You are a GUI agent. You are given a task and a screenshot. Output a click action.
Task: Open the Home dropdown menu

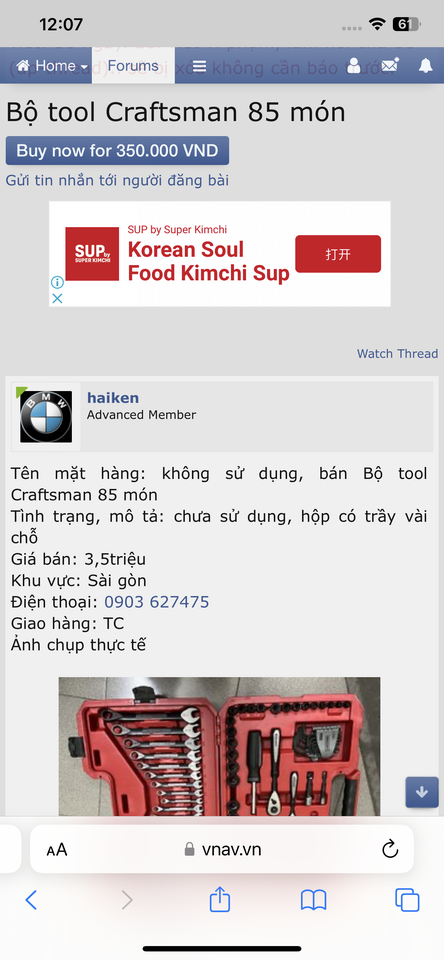click(51, 66)
